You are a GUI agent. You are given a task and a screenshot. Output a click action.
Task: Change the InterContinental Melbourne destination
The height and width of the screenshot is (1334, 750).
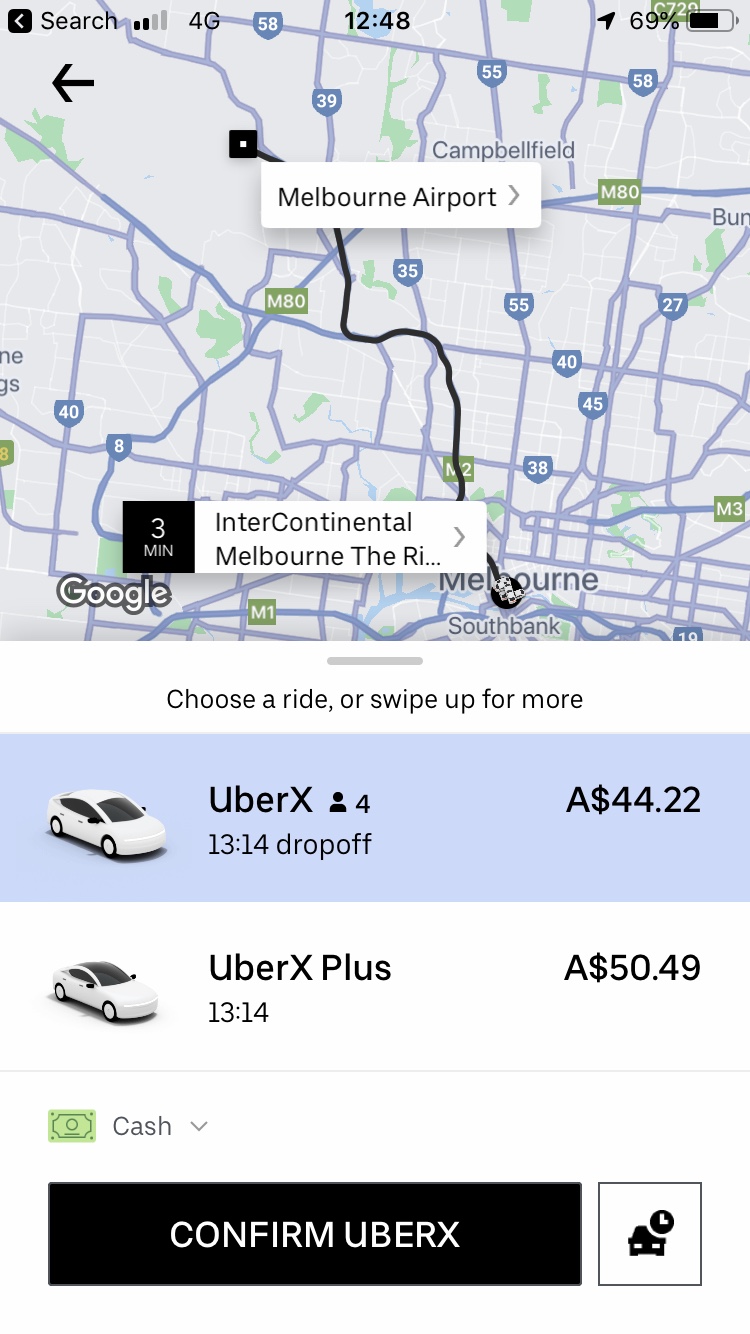point(339,538)
